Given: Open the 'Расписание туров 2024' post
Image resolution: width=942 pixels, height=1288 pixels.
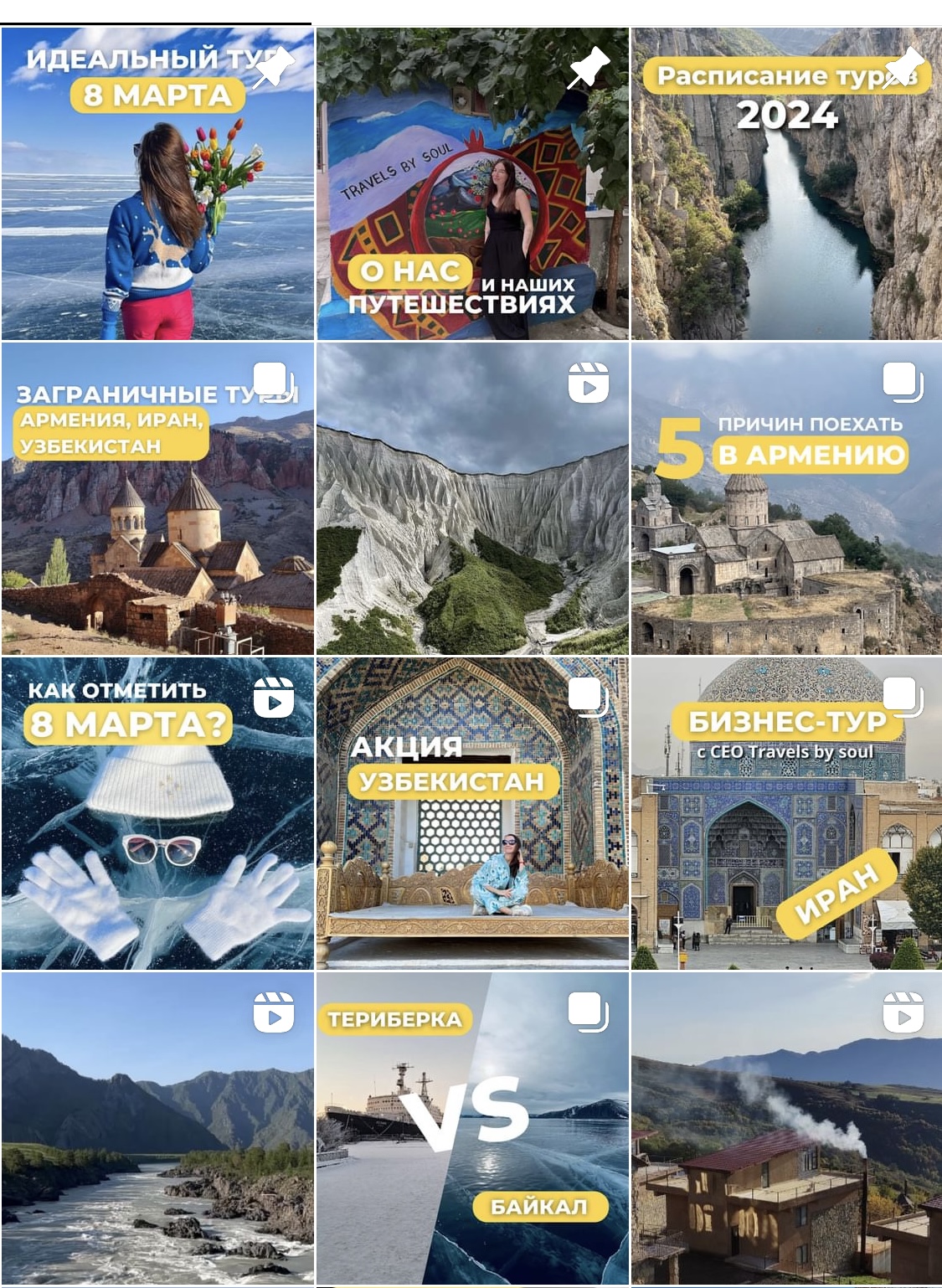Looking at the screenshot, I should [786, 183].
